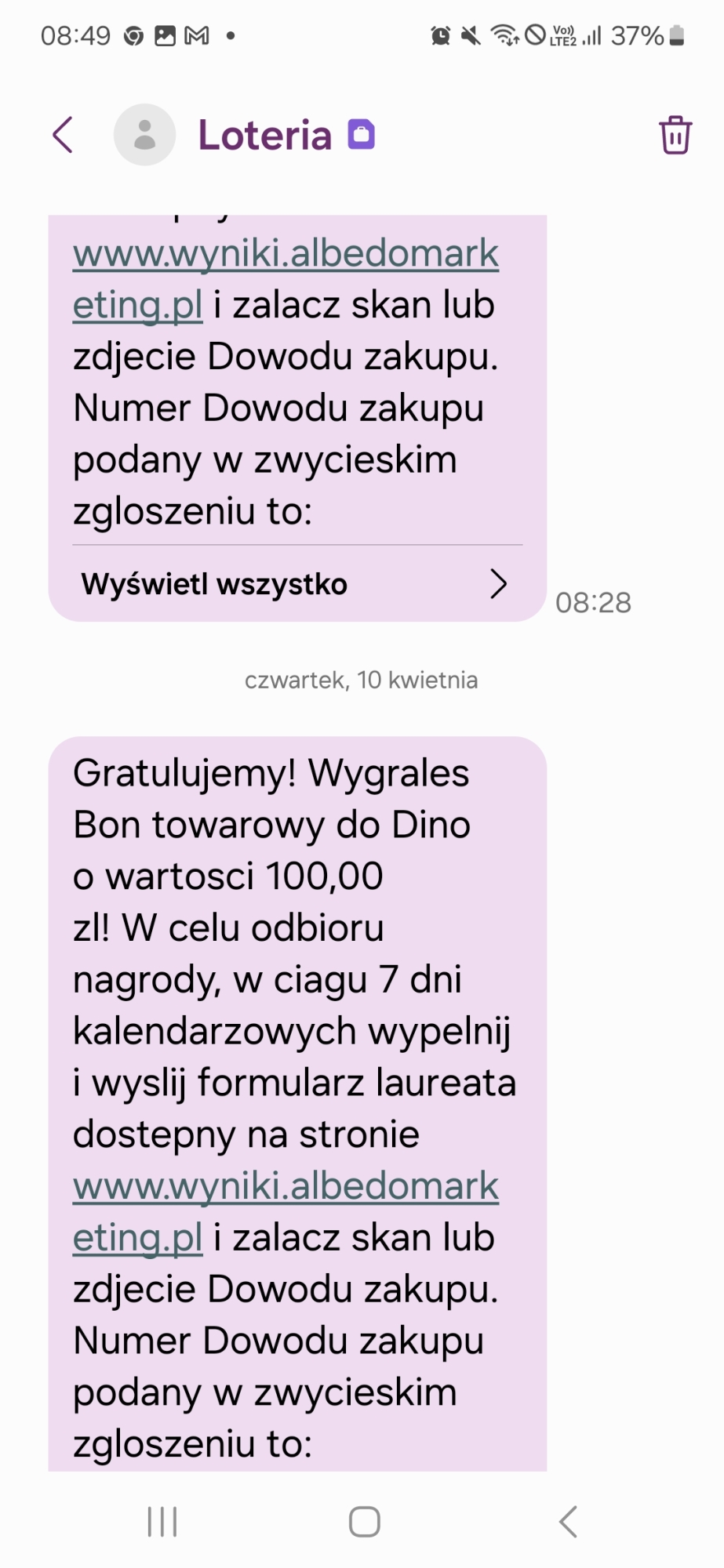Go back to the conversation list
This screenshot has width=724, height=1568.
click(63, 135)
